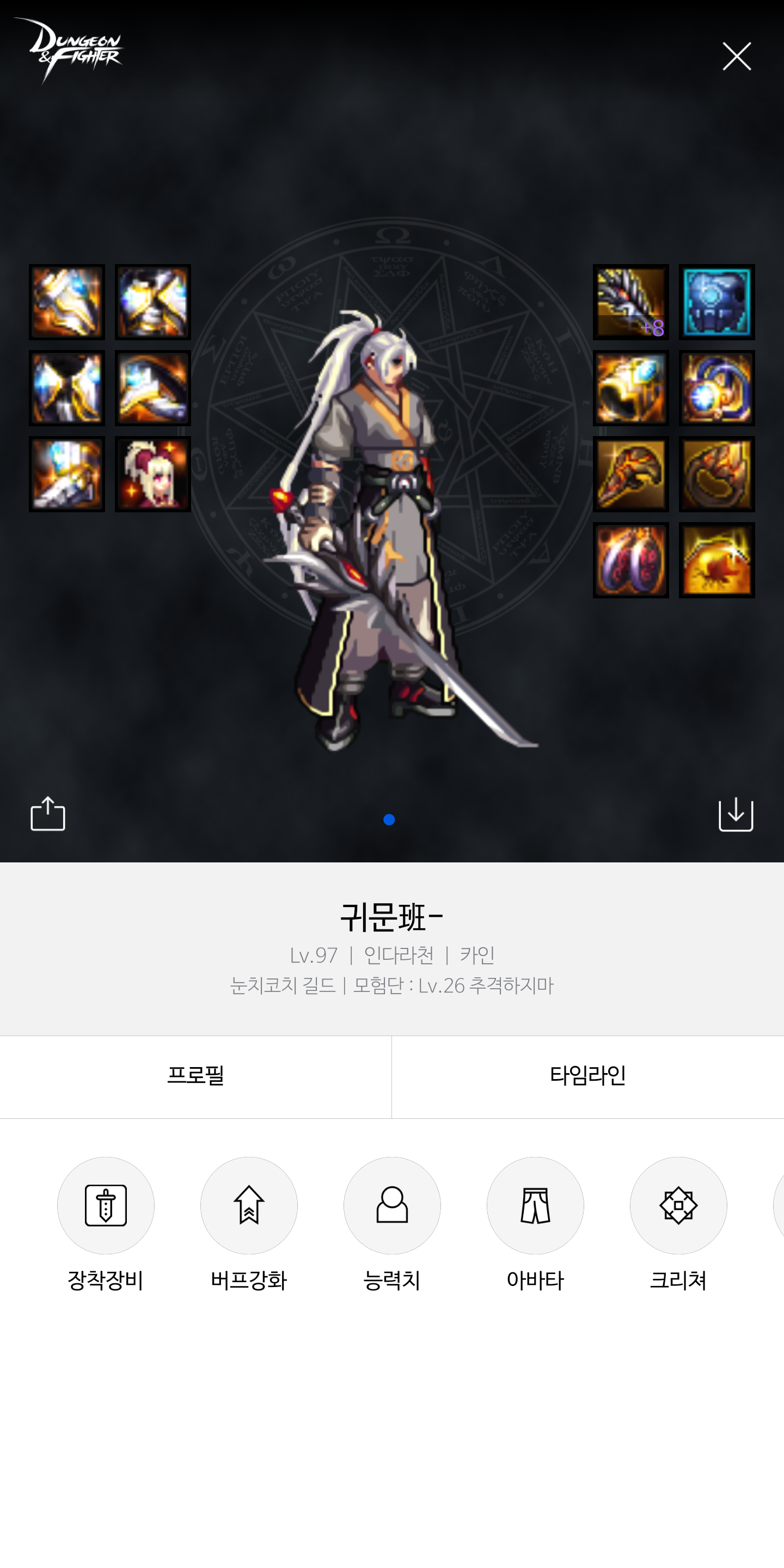784x1568 pixels.
Task: Tap the +8 weapon equipment slot
Action: (630, 302)
